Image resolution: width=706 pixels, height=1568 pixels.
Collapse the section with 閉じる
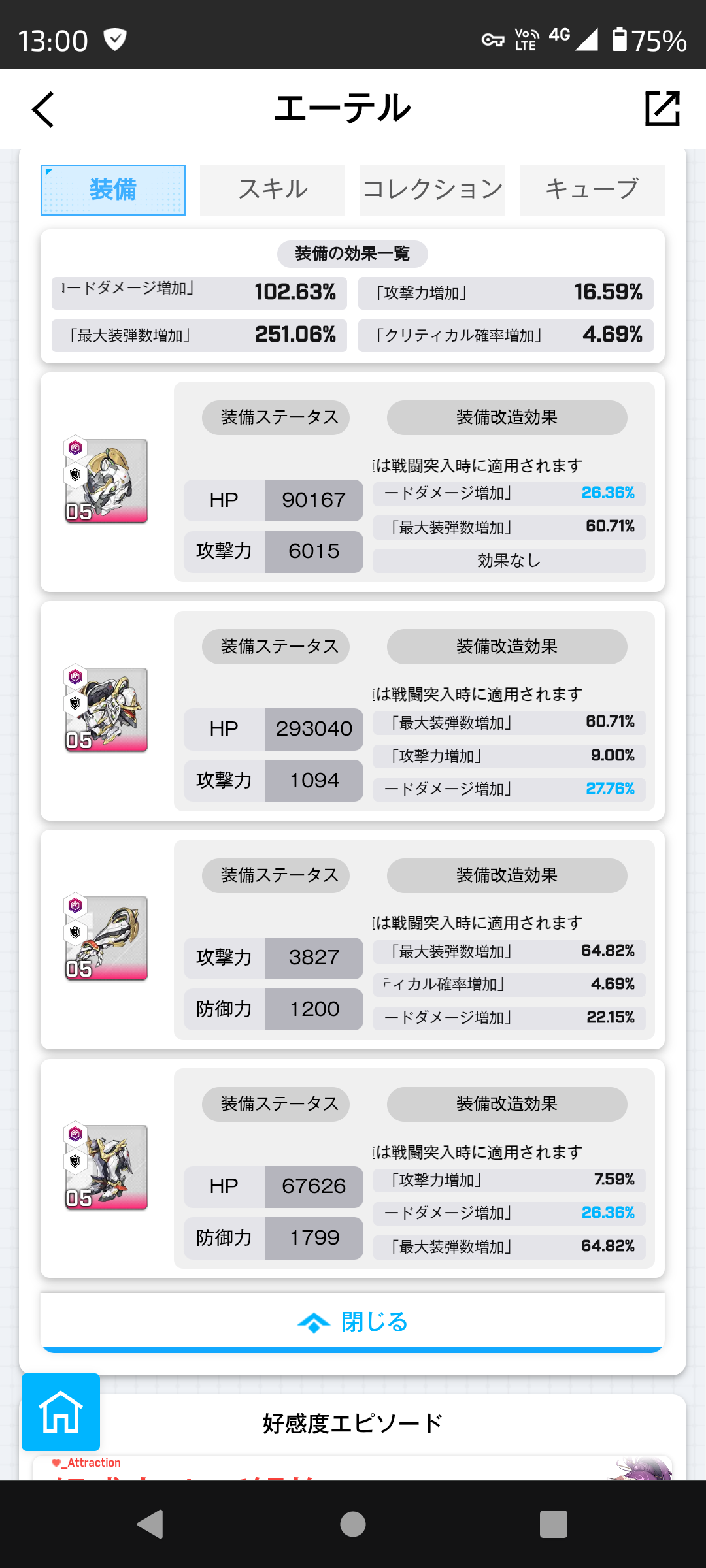pyautogui.click(x=352, y=1322)
